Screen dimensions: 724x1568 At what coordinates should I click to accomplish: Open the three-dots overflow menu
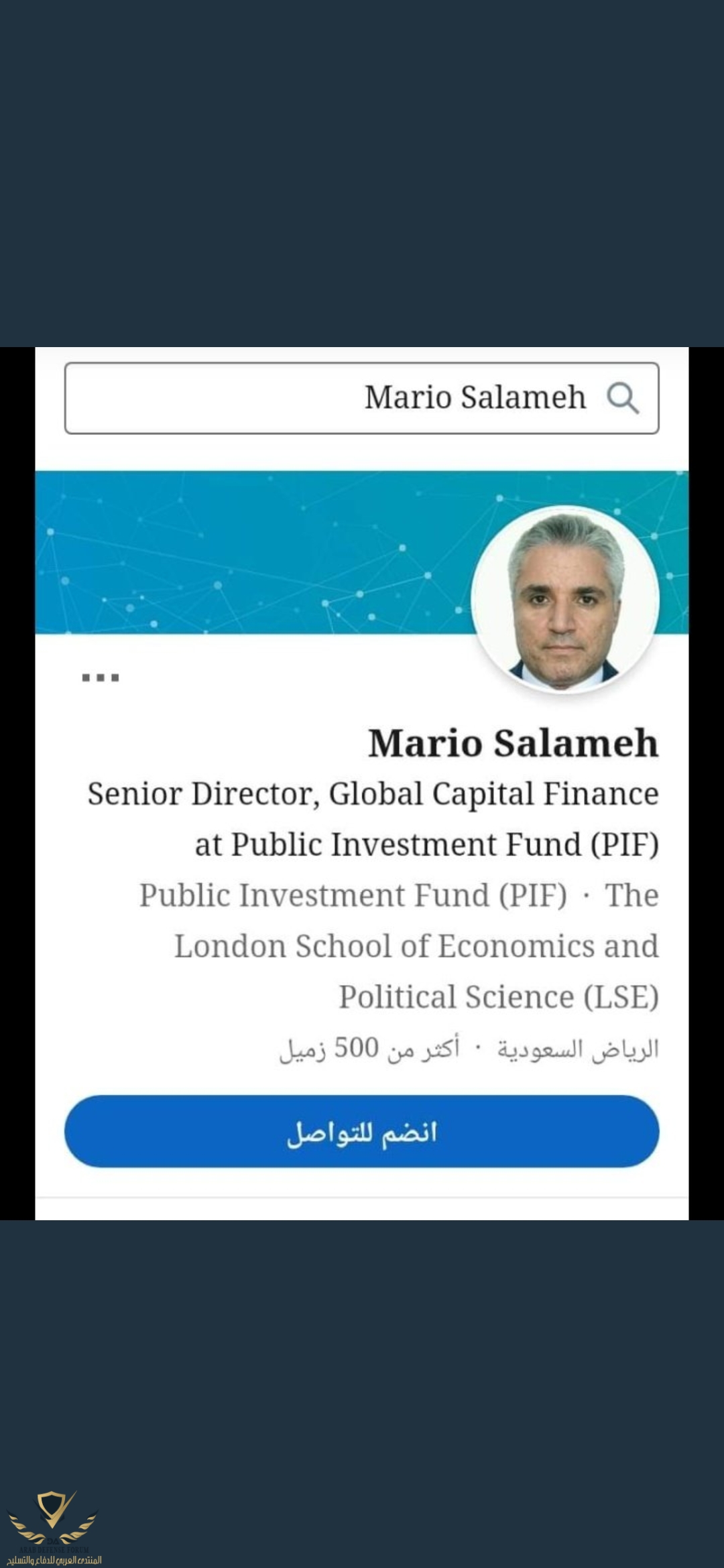101,677
